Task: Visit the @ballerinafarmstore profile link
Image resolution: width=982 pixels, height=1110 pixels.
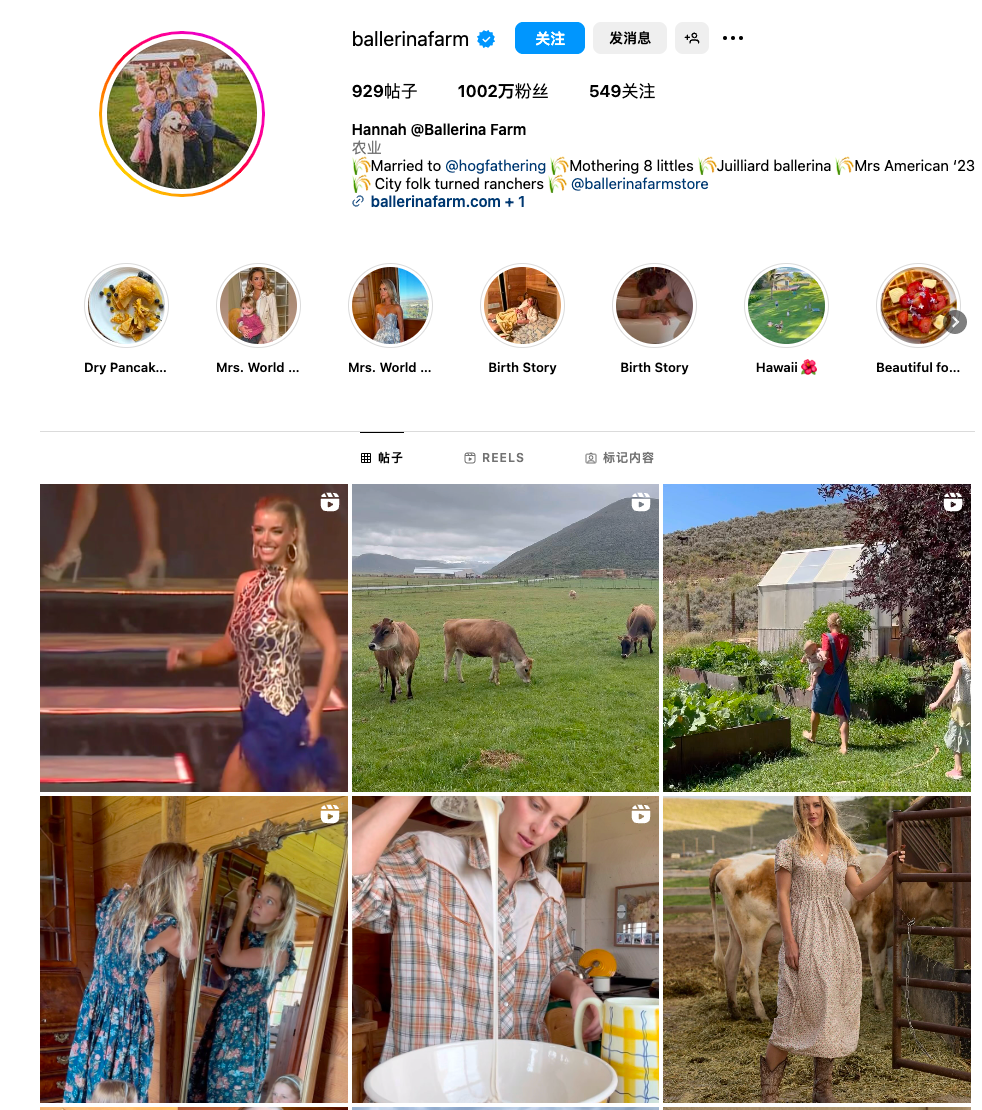Action: [x=639, y=184]
